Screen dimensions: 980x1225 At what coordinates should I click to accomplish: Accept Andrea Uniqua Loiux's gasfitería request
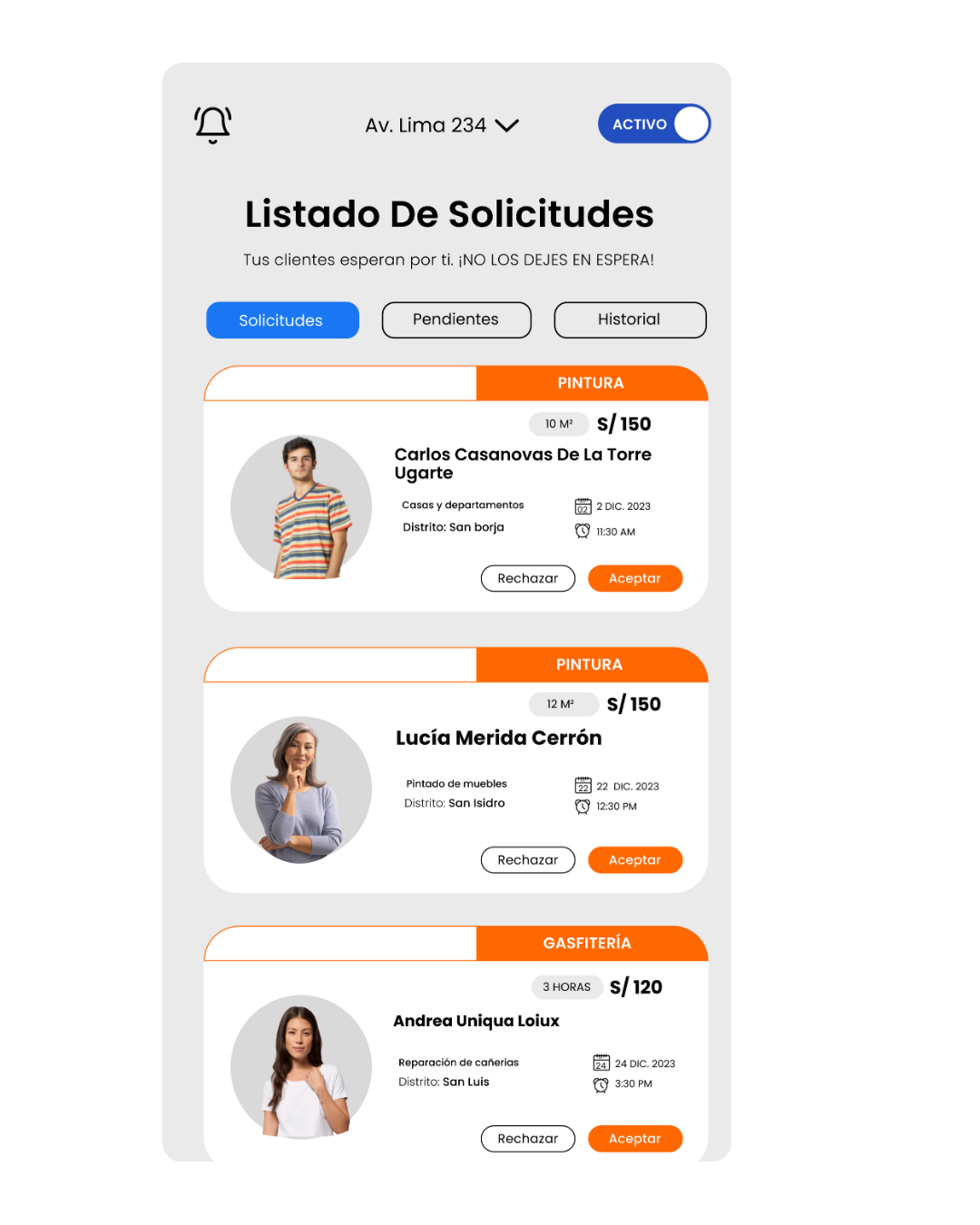[x=634, y=1138]
